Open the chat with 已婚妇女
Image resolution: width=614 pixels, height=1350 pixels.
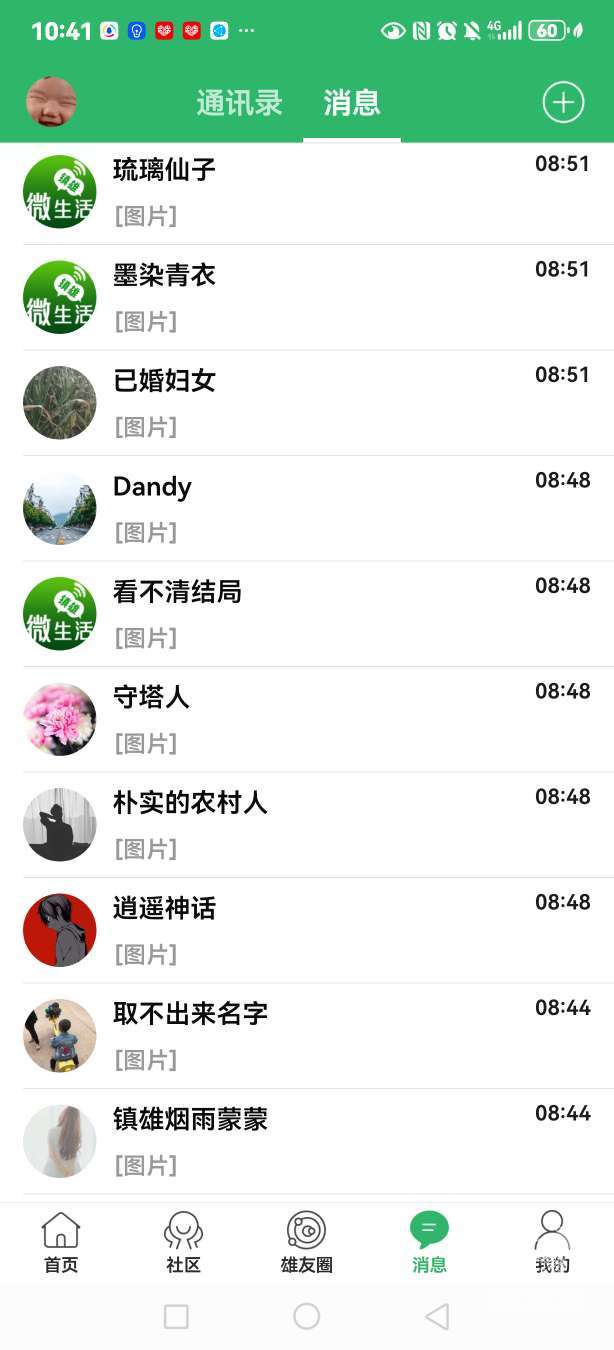(318, 403)
